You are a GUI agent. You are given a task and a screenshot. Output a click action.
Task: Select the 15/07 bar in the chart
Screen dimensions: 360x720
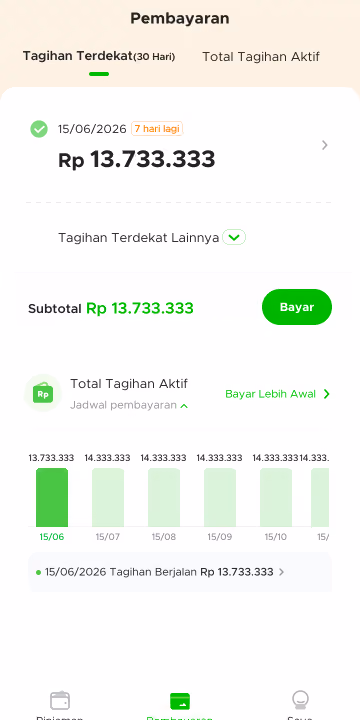pos(108,497)
